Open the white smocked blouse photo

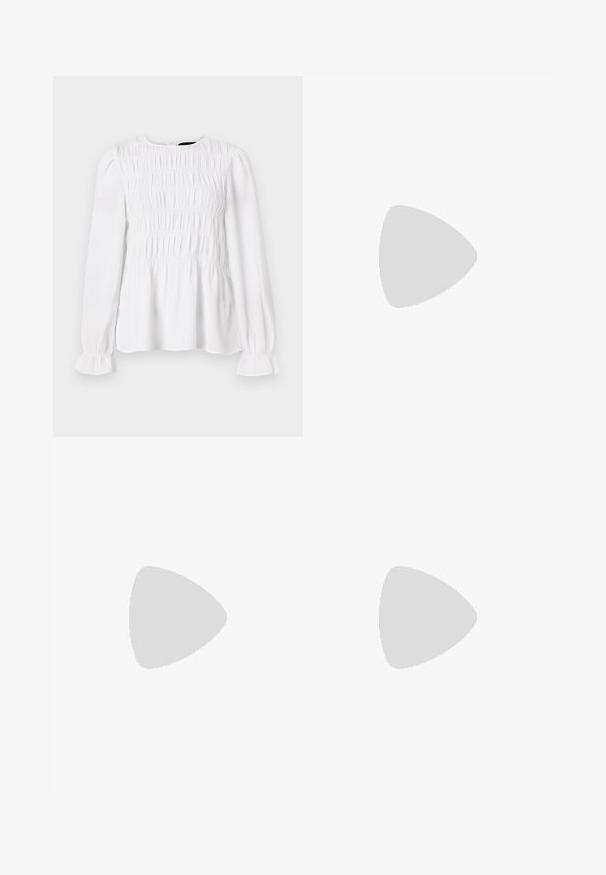(178, 256)
